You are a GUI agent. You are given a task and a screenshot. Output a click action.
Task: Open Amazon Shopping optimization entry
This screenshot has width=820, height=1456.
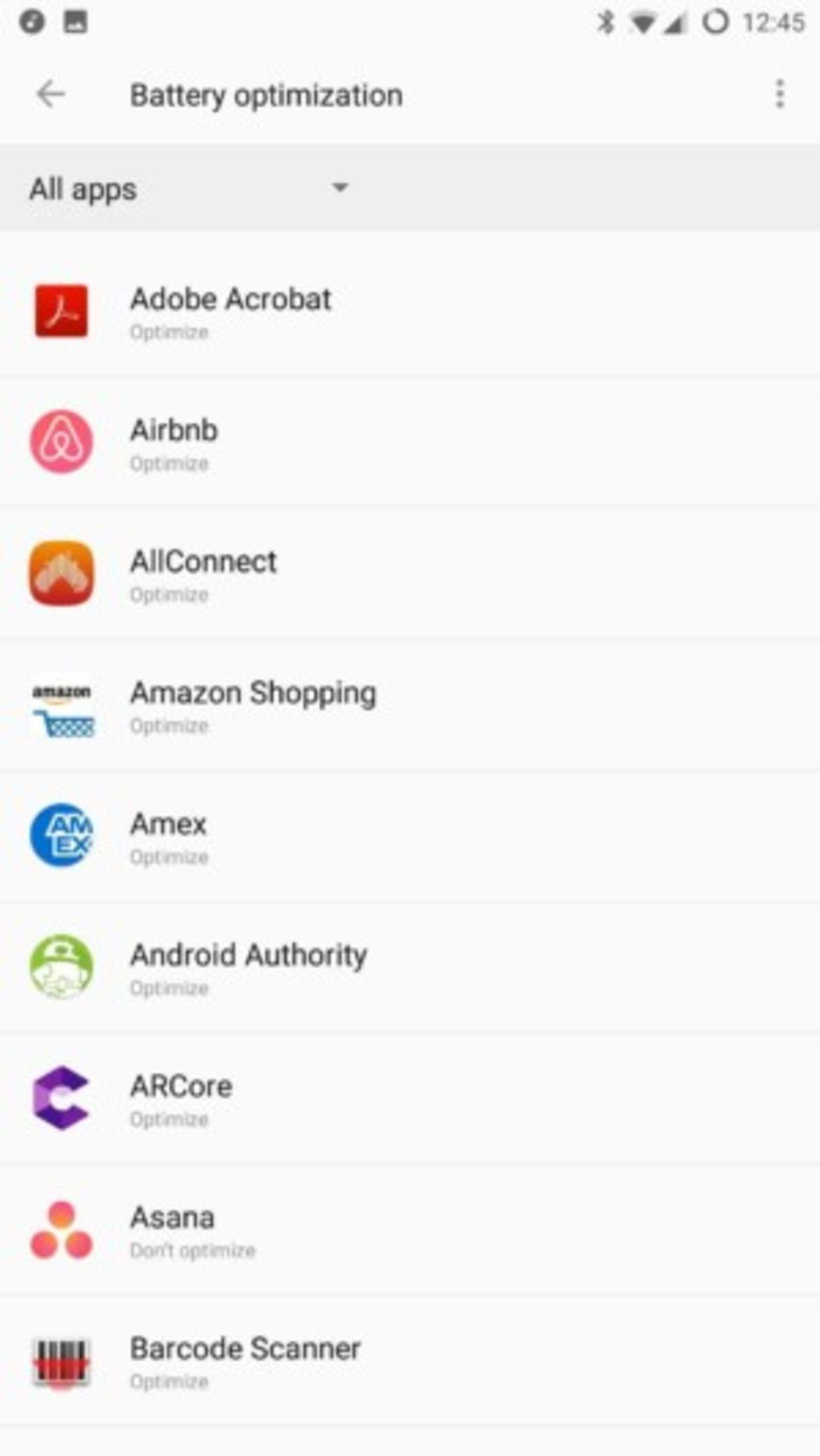(x=273, y=708)
